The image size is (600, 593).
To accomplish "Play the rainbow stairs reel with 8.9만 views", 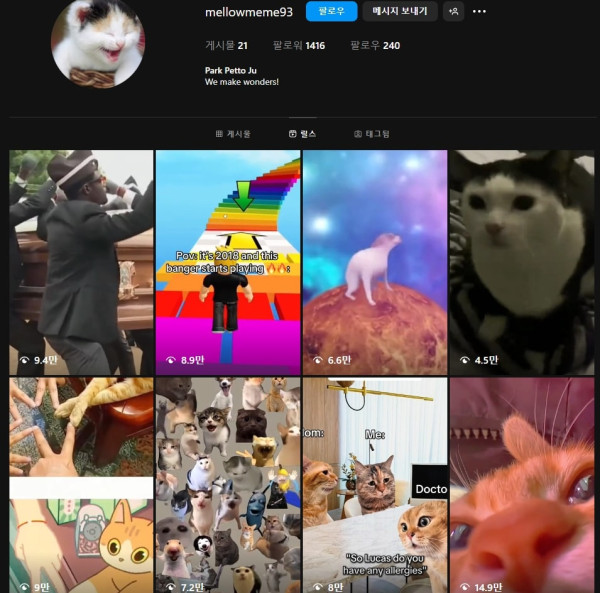I will tap(228, 262).
